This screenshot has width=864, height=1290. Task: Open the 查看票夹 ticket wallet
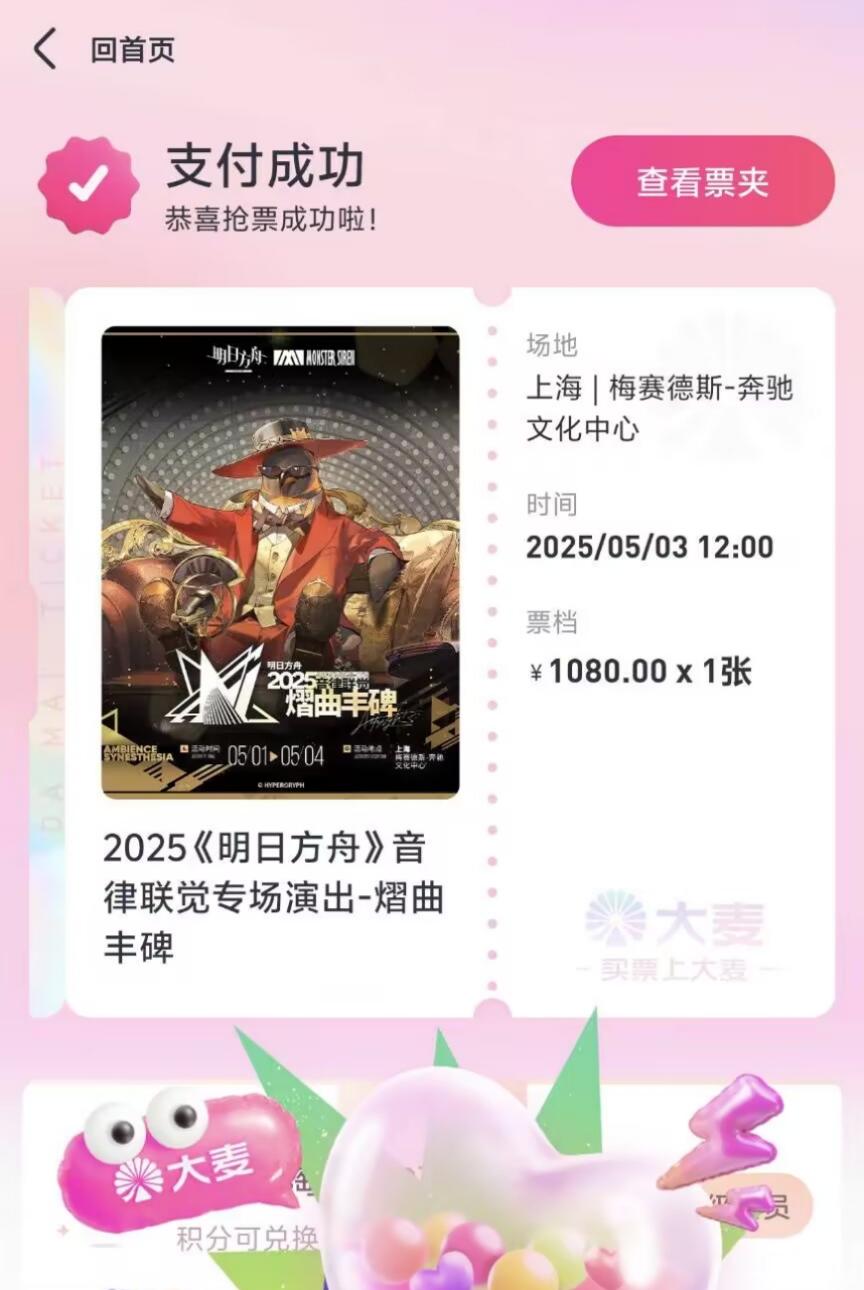(x=702, y=182)
